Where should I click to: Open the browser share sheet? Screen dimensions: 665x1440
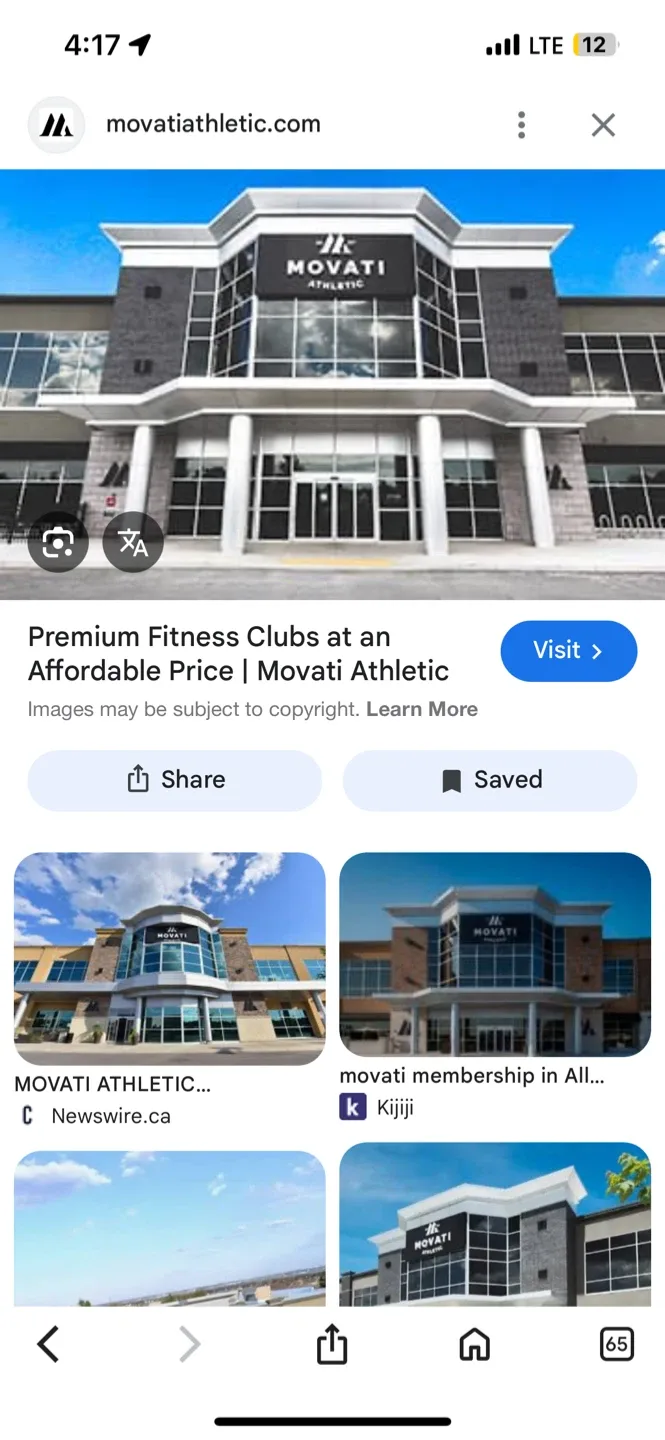coord(332,1344)
